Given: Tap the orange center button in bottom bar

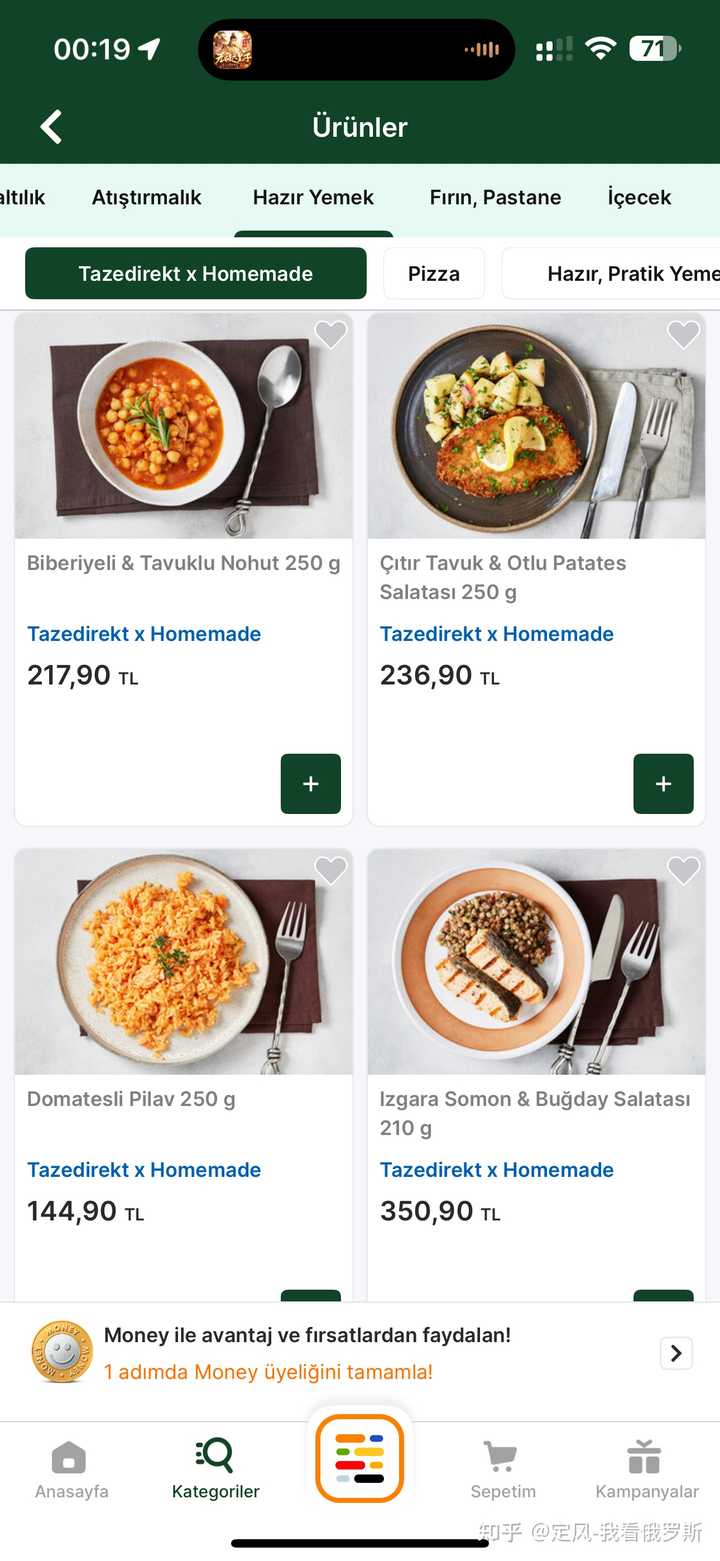Looking at the screenshot, I should (360, 1458).
